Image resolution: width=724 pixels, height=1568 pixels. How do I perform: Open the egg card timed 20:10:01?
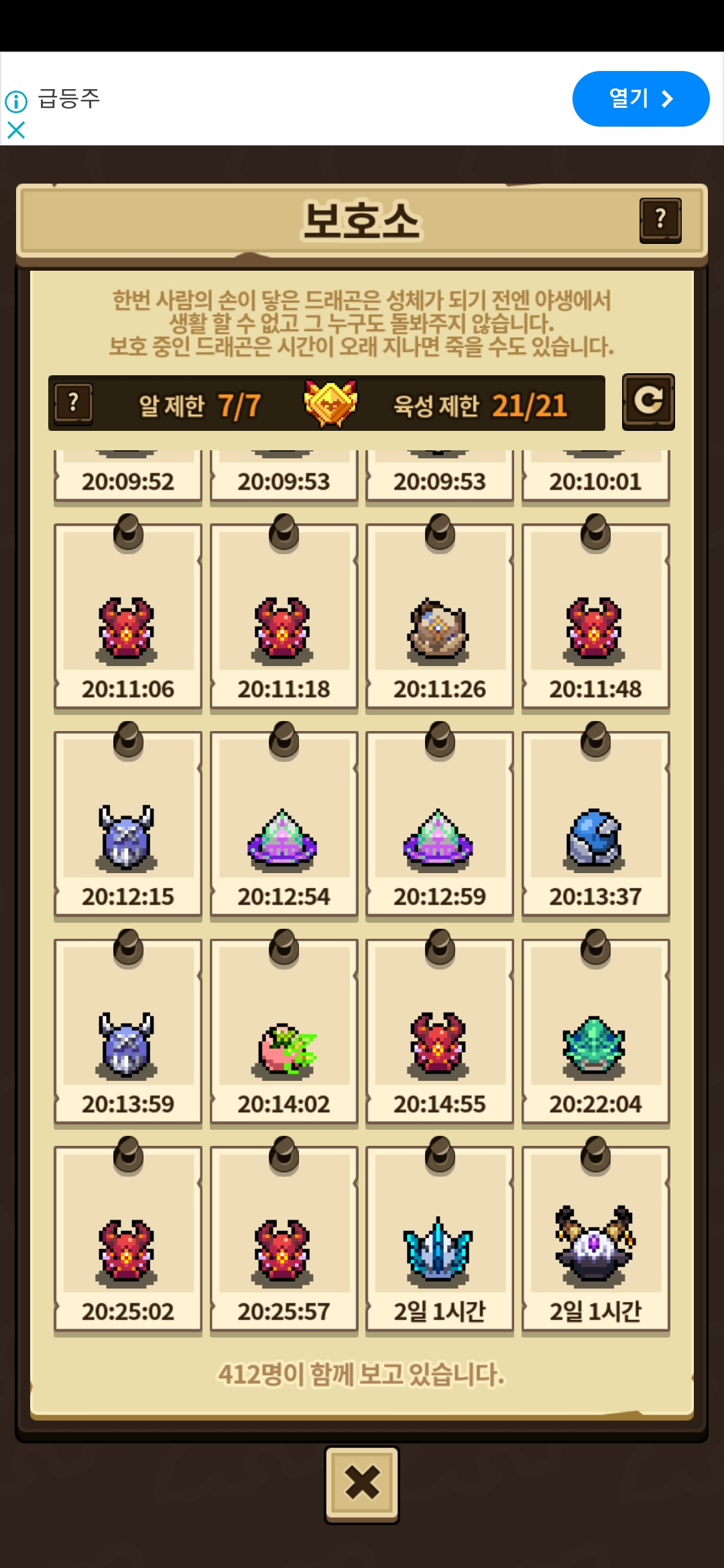595,476
